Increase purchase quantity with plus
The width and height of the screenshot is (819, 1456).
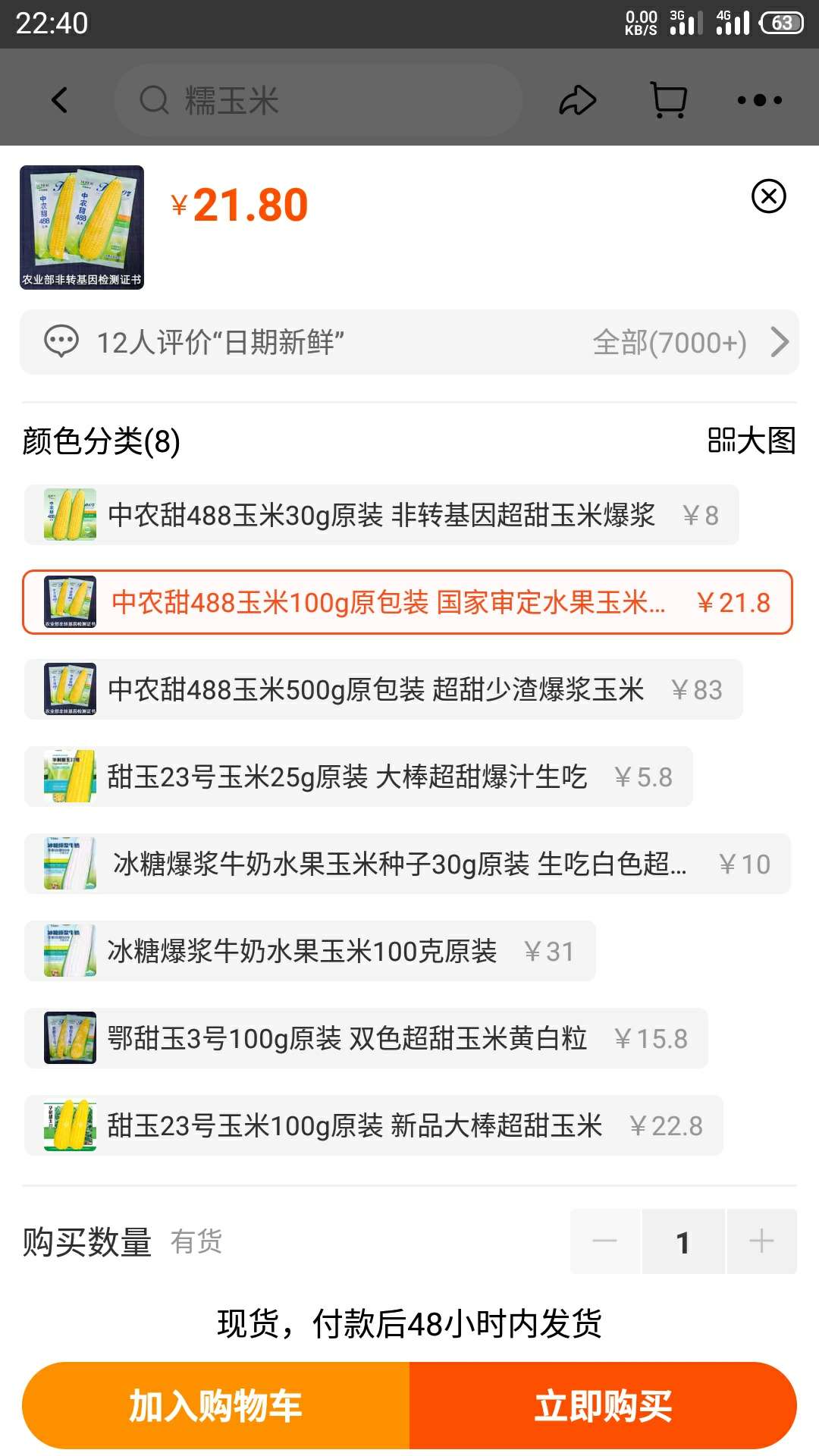(761, 1241)
